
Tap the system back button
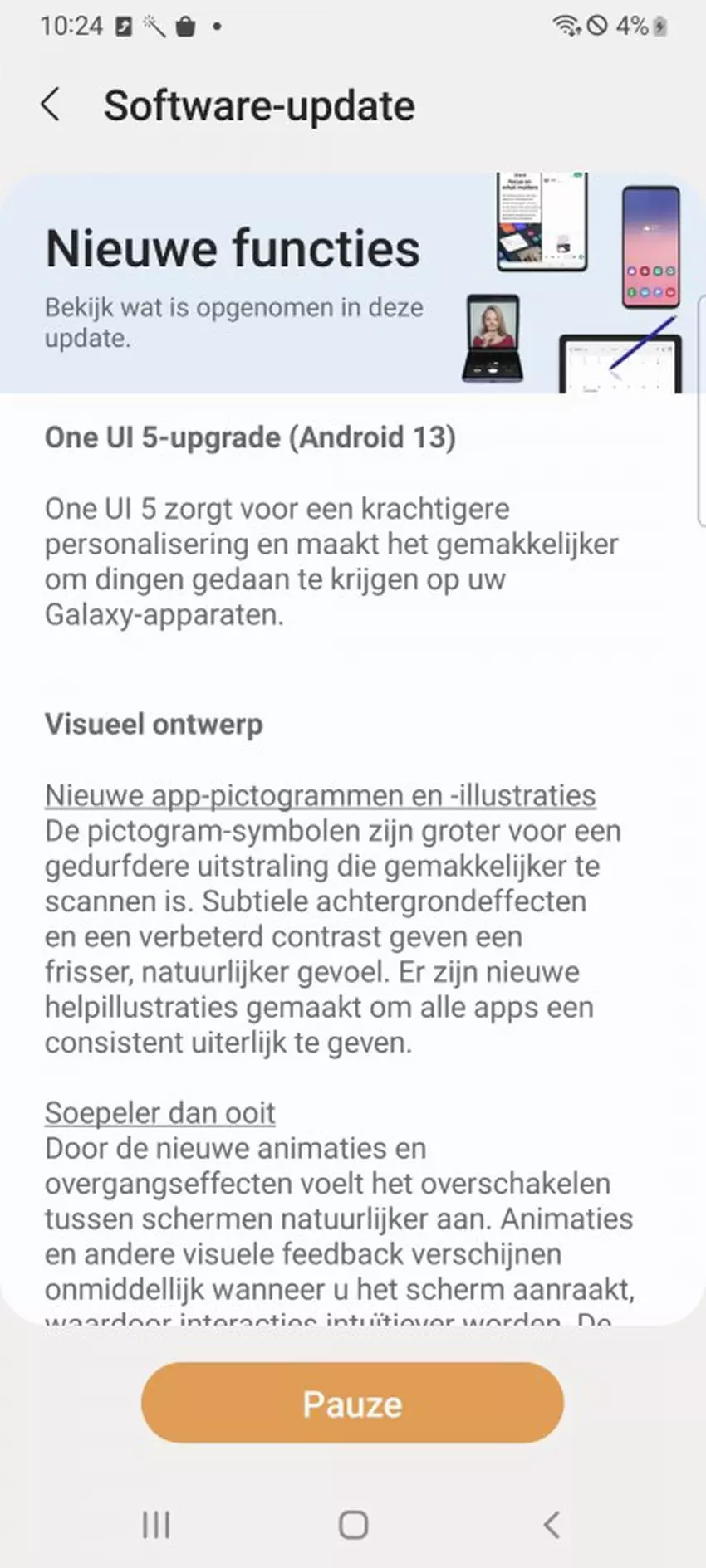pyautogui.click(x=552, y=1524)
